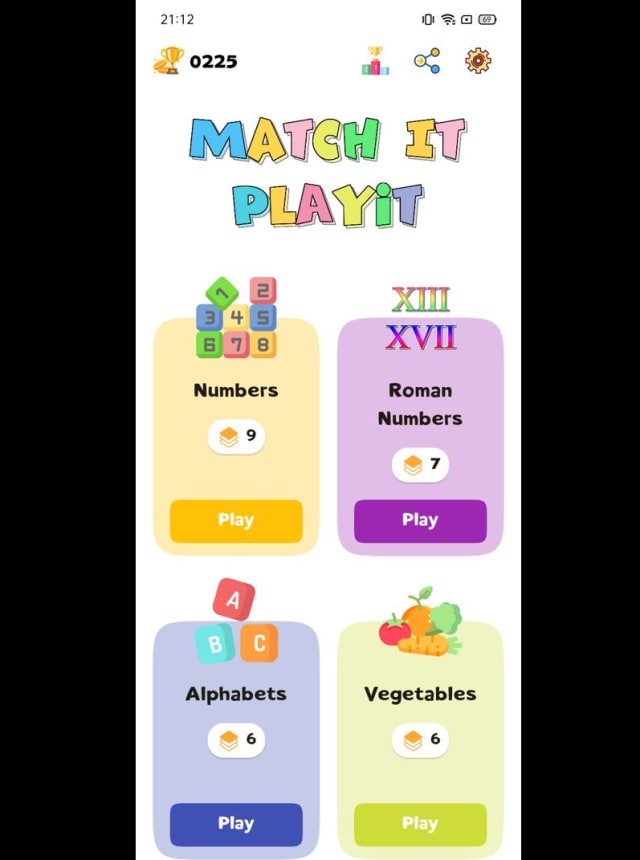Play the Roman Numbers category
The image size is (640, 860).
tap(420, 520)
